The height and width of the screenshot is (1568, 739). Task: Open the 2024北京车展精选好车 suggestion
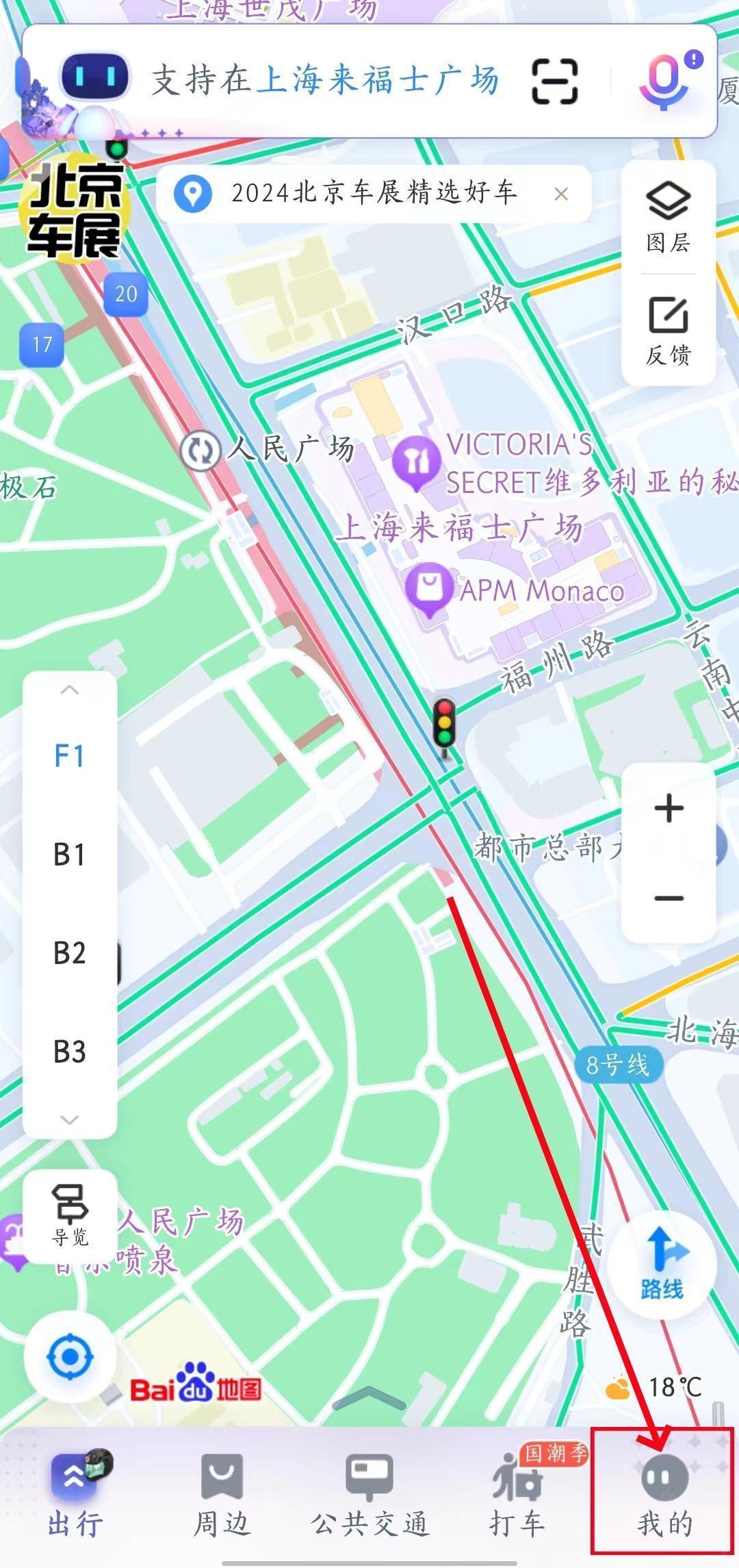373,194
